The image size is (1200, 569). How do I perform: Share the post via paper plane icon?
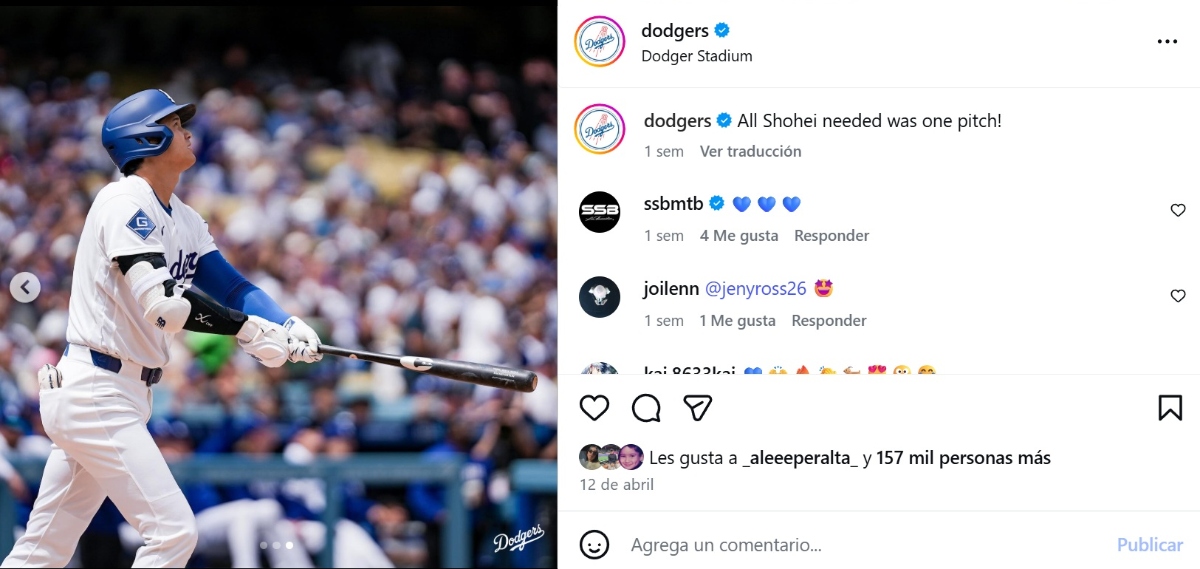(x=698, y=408)
